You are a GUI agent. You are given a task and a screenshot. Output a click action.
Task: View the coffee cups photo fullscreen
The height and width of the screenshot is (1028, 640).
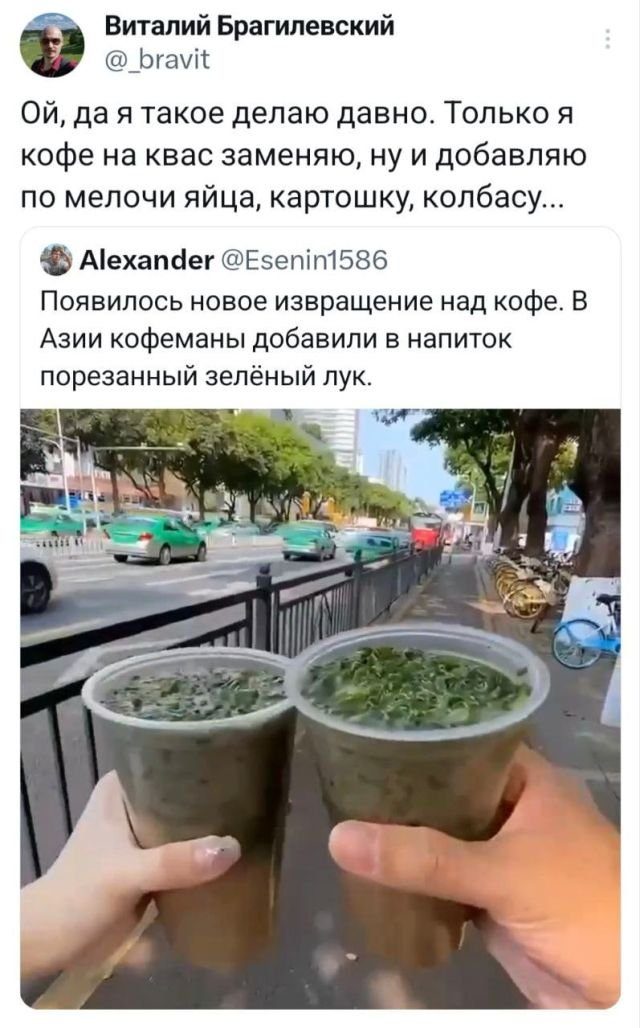(x=320, y=700)
